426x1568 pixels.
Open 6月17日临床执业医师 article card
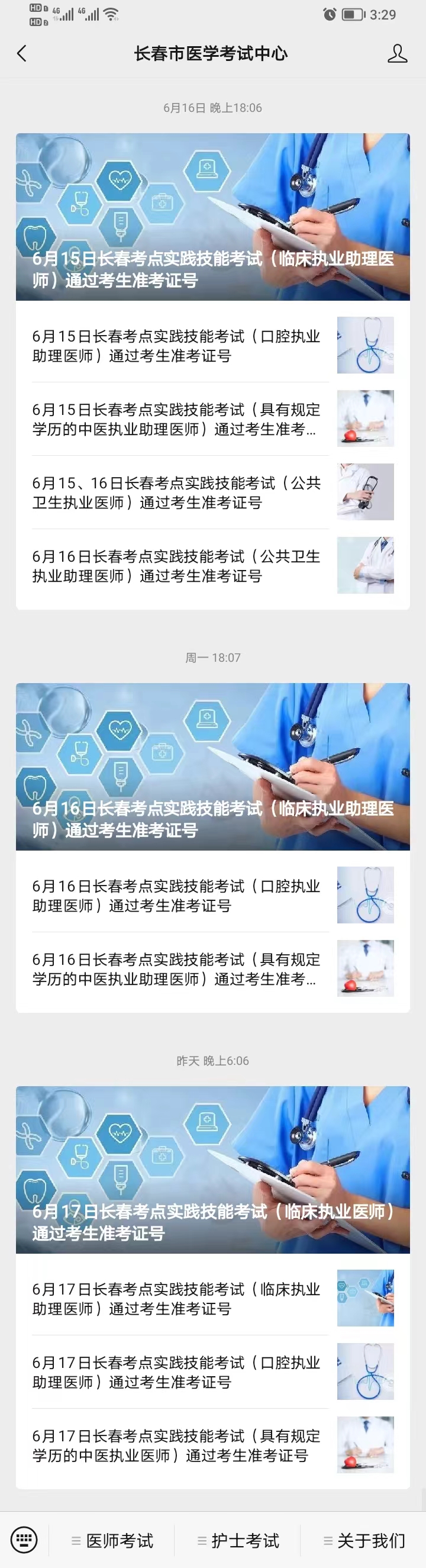tap(212, 1169)
